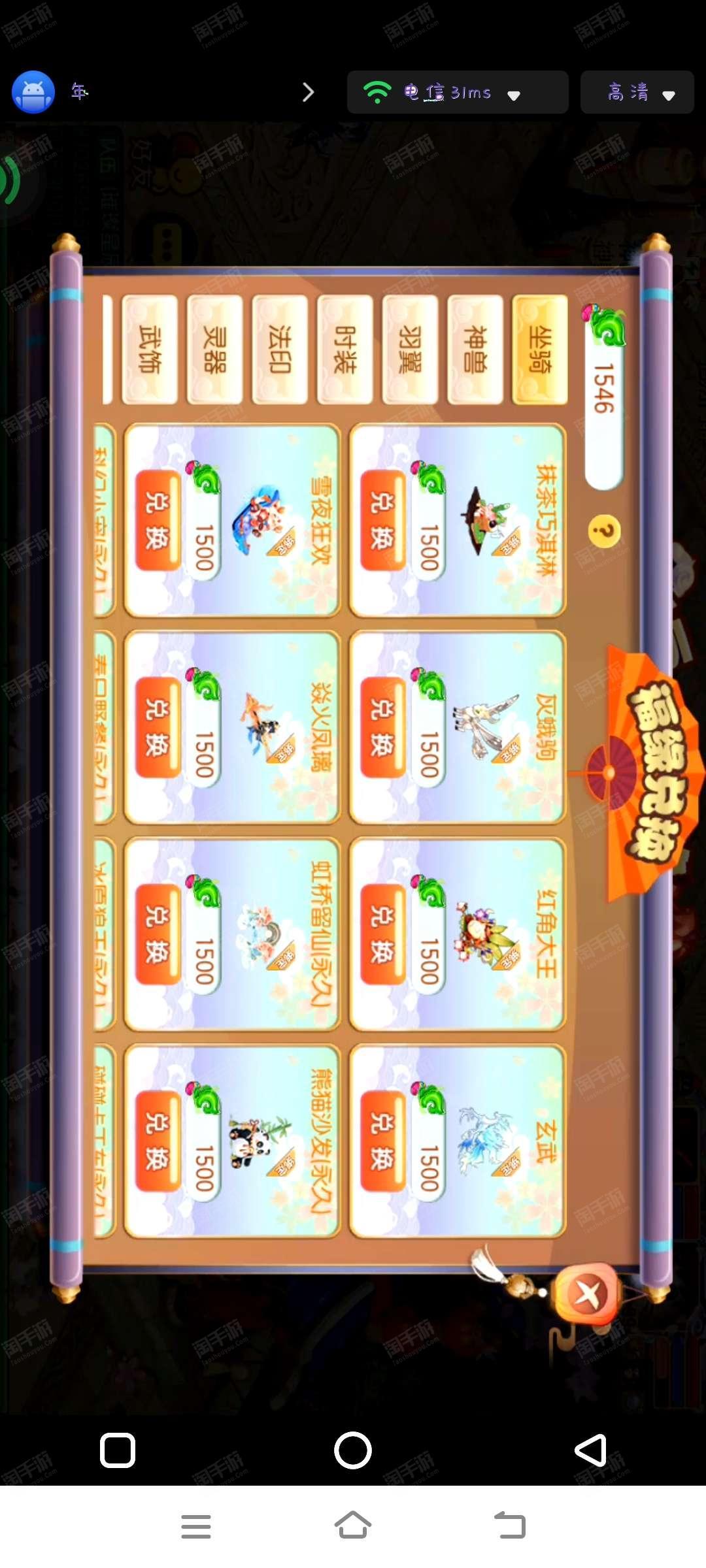Exchange for the 抹茶巧淇淋 mount
This screenshot has height=1568, width=706.
pyautogui.click(x=382, y=520)
